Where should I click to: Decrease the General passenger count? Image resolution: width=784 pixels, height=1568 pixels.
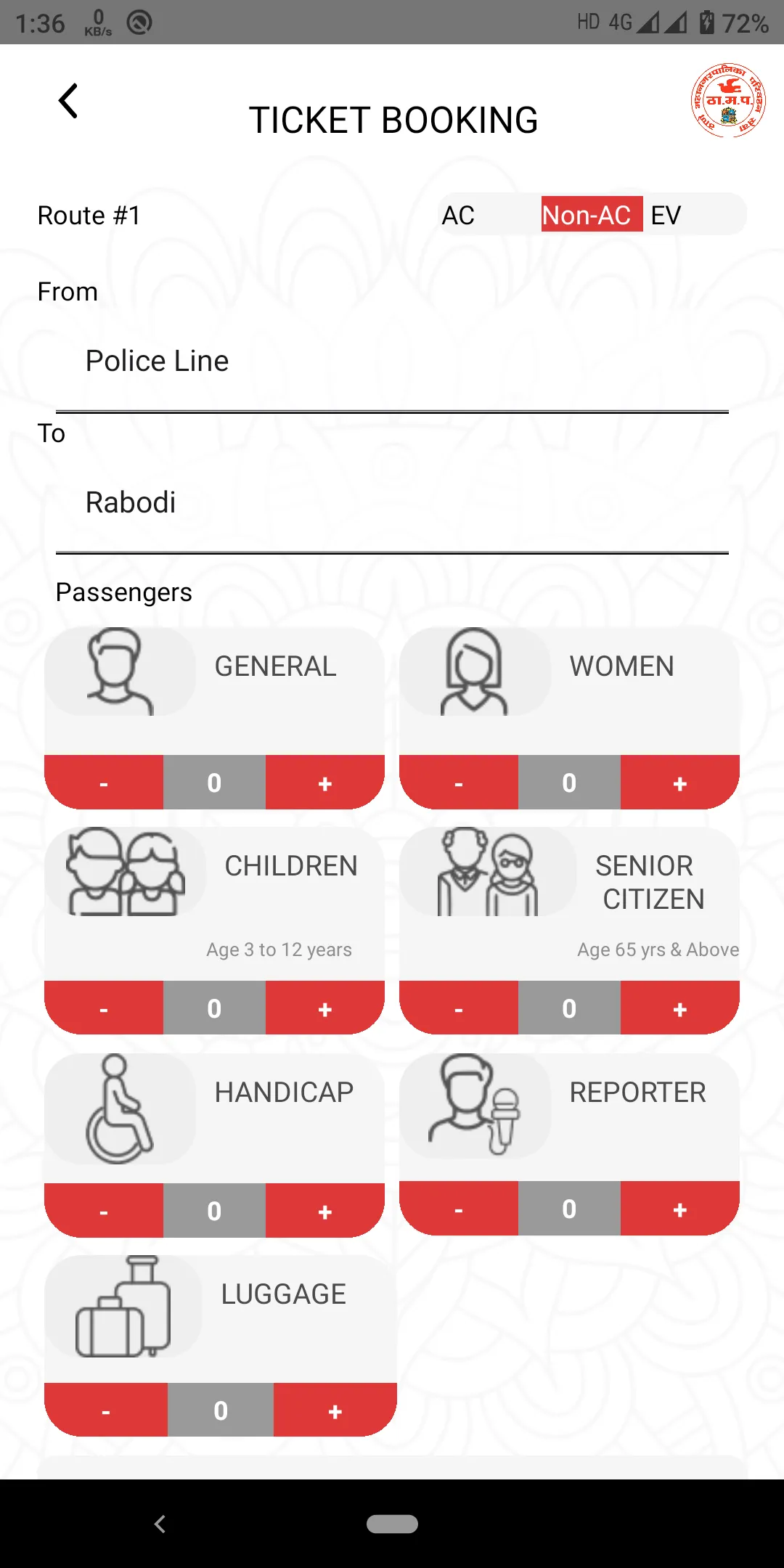[x=104, y=783]
